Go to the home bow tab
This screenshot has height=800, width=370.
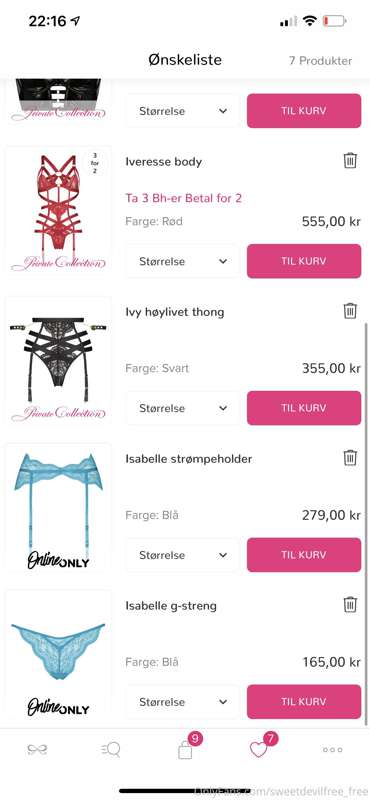coord(37,749)
